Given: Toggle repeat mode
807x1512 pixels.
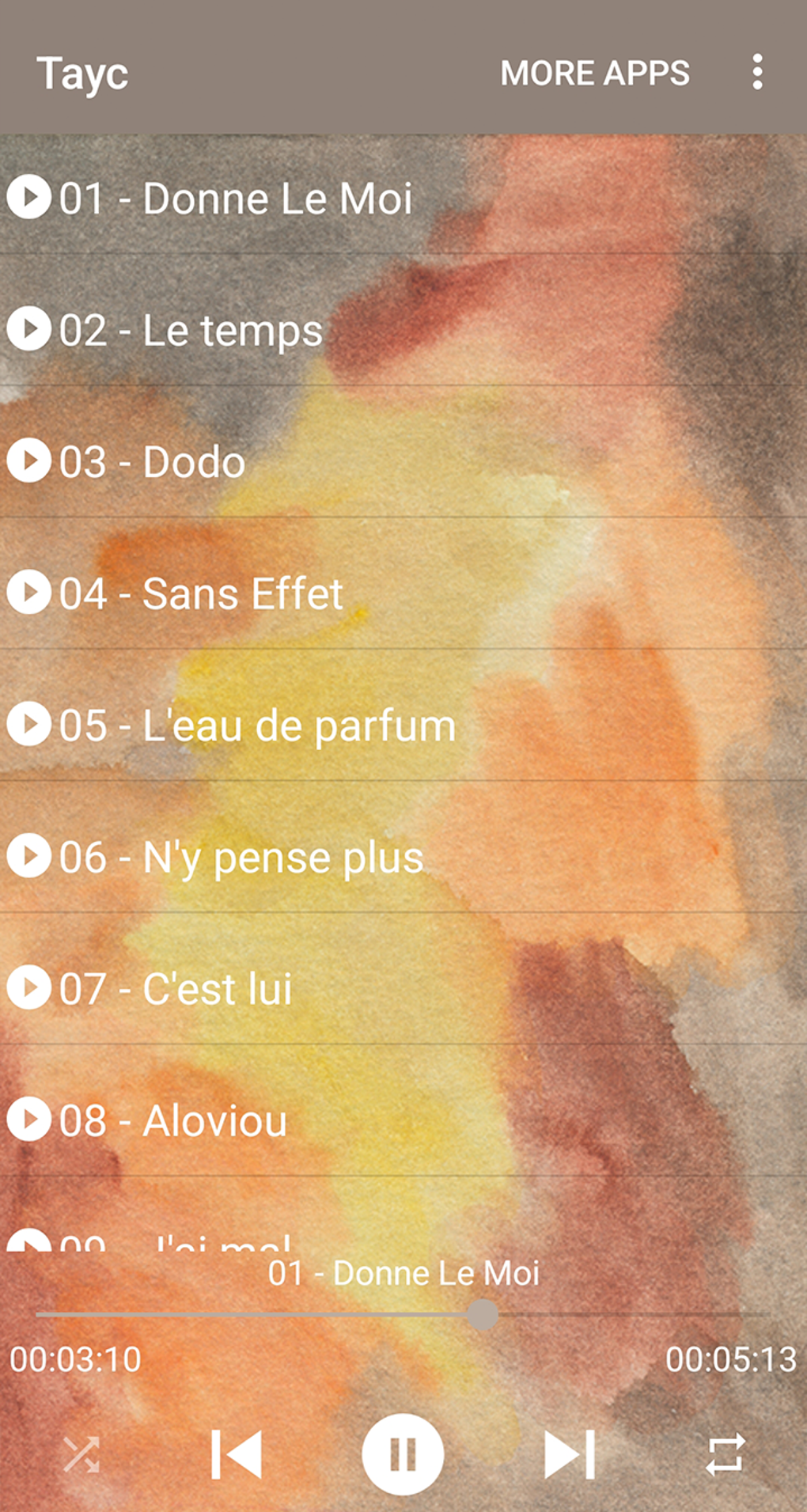Looking at the screenshot, I should pyautogui.click(x=725, y=1454).
